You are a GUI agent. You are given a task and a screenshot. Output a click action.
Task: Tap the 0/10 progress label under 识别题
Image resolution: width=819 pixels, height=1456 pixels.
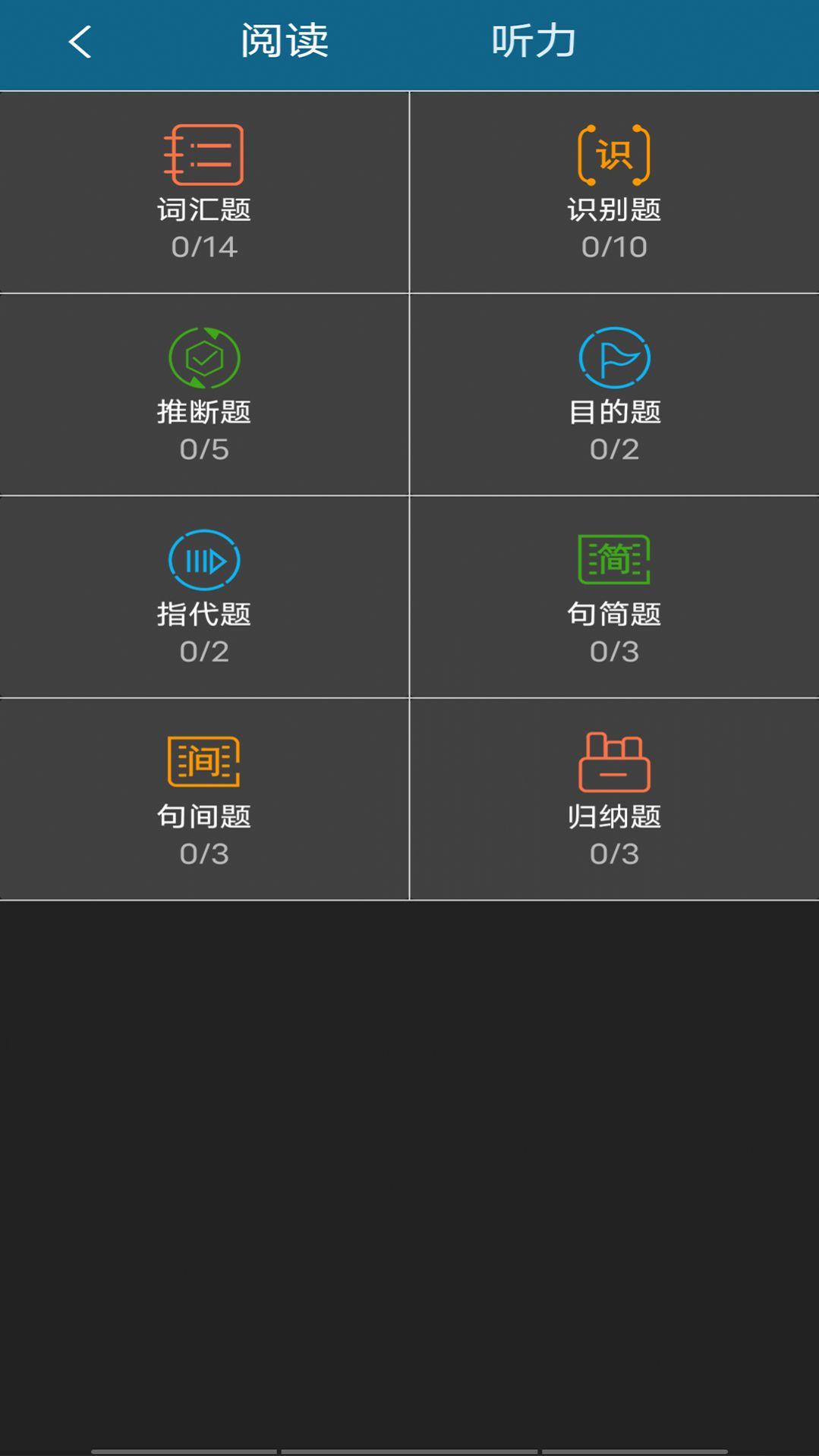(613, 246)
